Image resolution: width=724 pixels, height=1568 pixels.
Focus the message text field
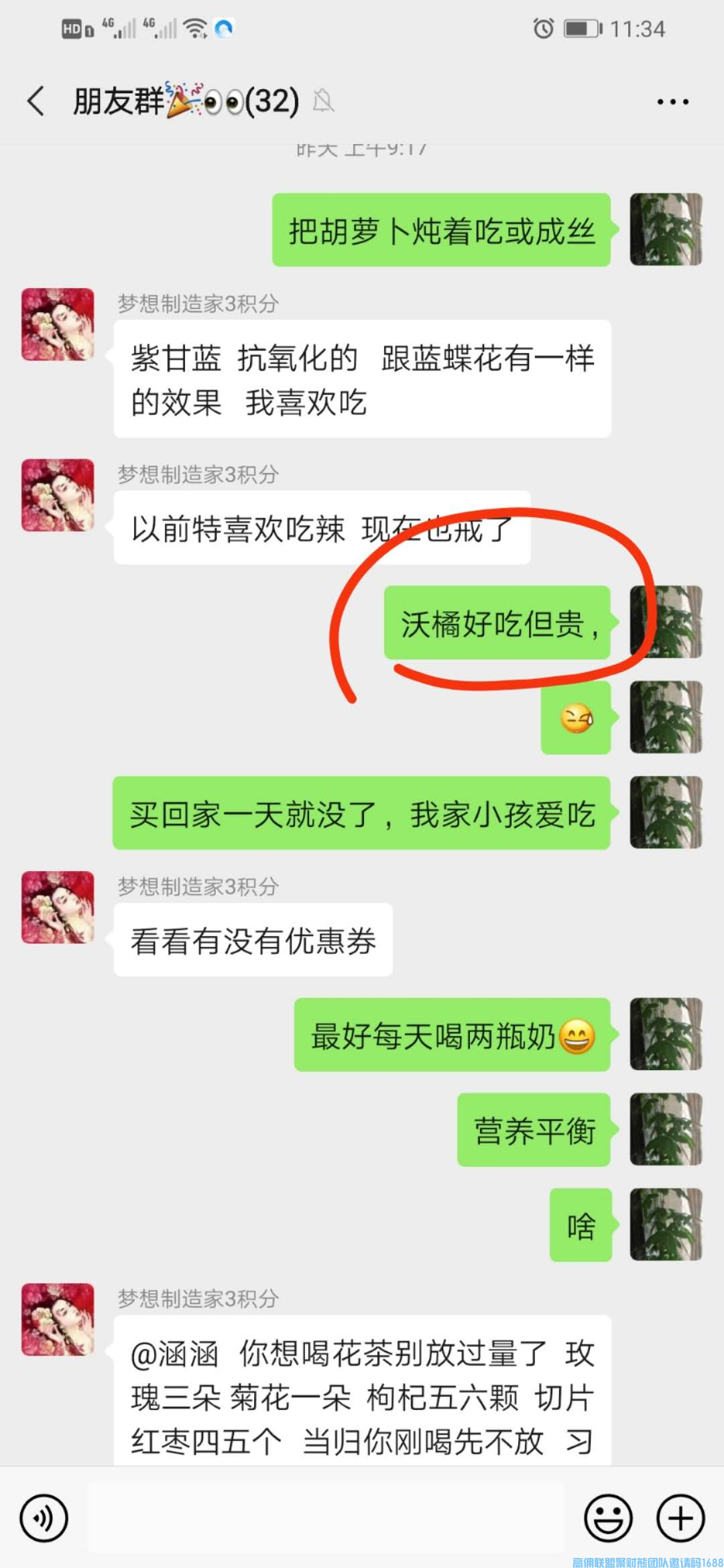point(326,1518)
